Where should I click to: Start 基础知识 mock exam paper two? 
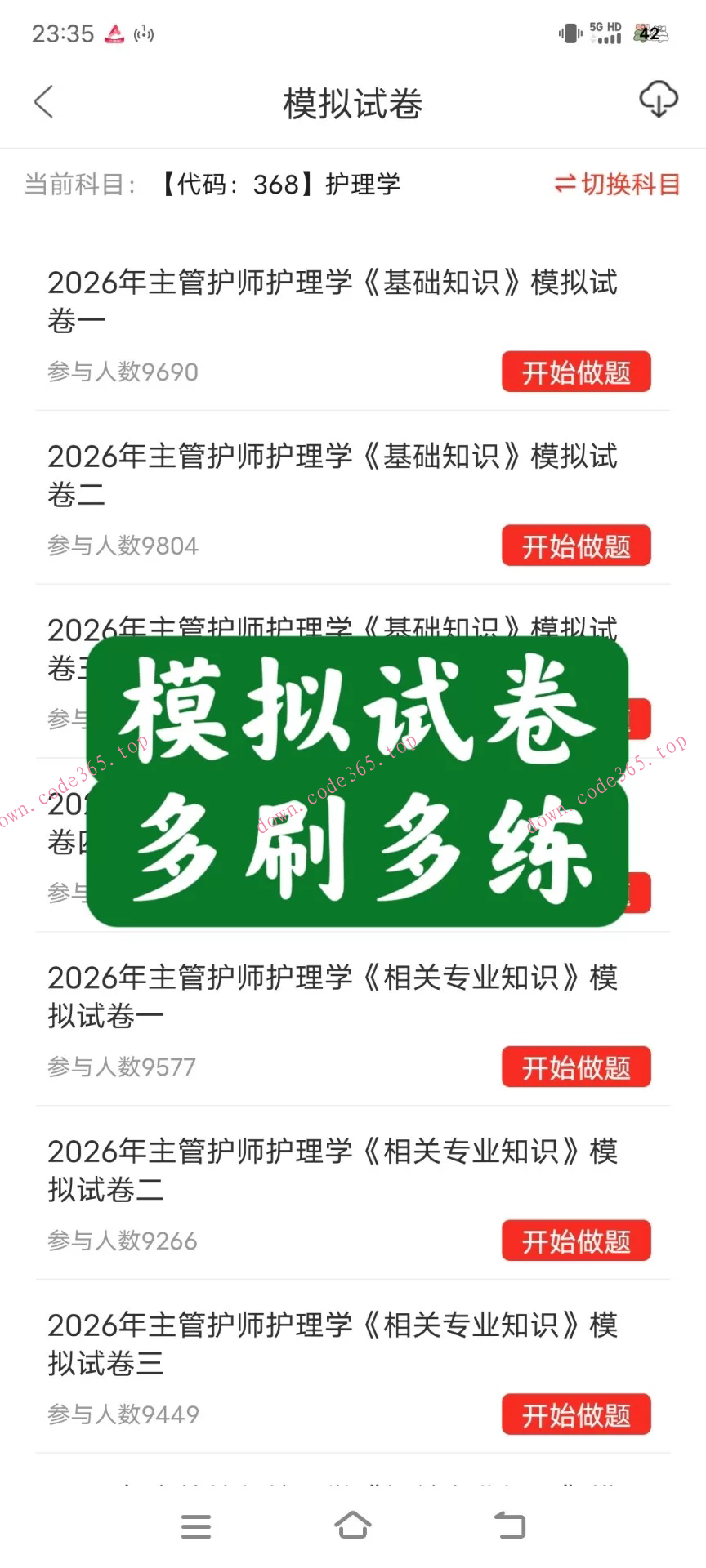576,547
